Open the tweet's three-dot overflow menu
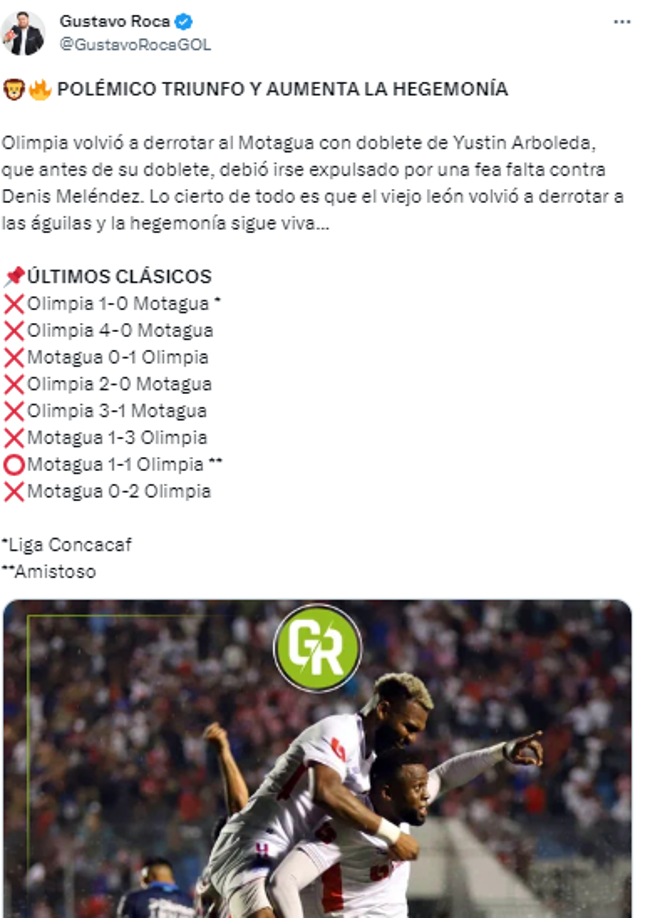Image resolution: width=650 pixels, height=918 pixels. pos(621,21)
